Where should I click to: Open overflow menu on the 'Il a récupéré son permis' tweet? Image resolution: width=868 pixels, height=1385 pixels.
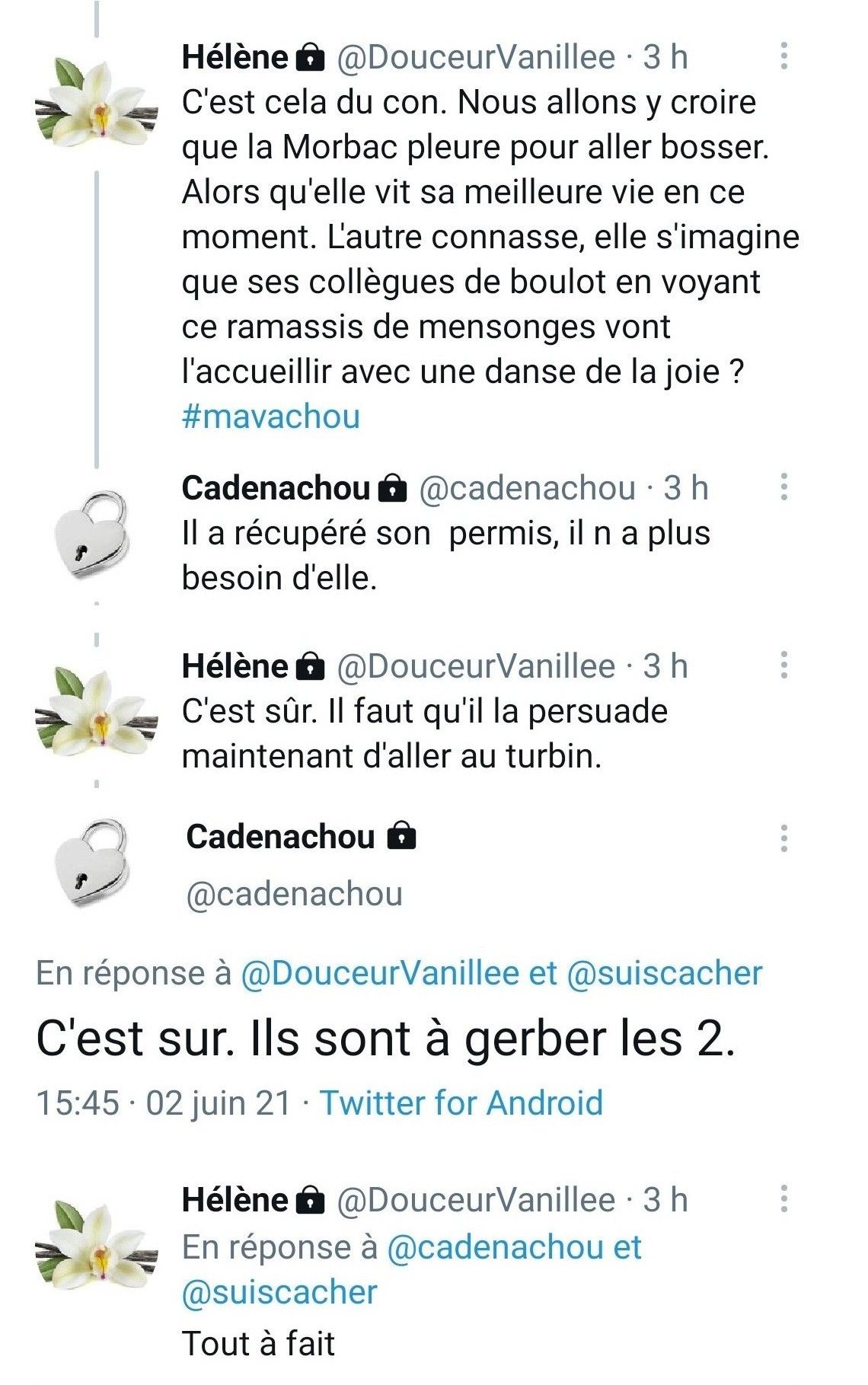pyautogui.click(x=783, y=487)
